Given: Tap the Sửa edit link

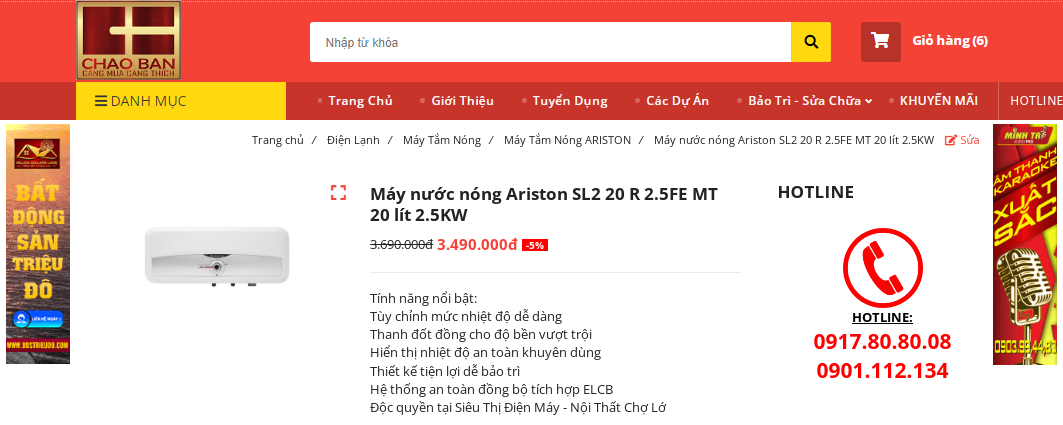Looking at the screenshot, I should click(x=962, y=140).
